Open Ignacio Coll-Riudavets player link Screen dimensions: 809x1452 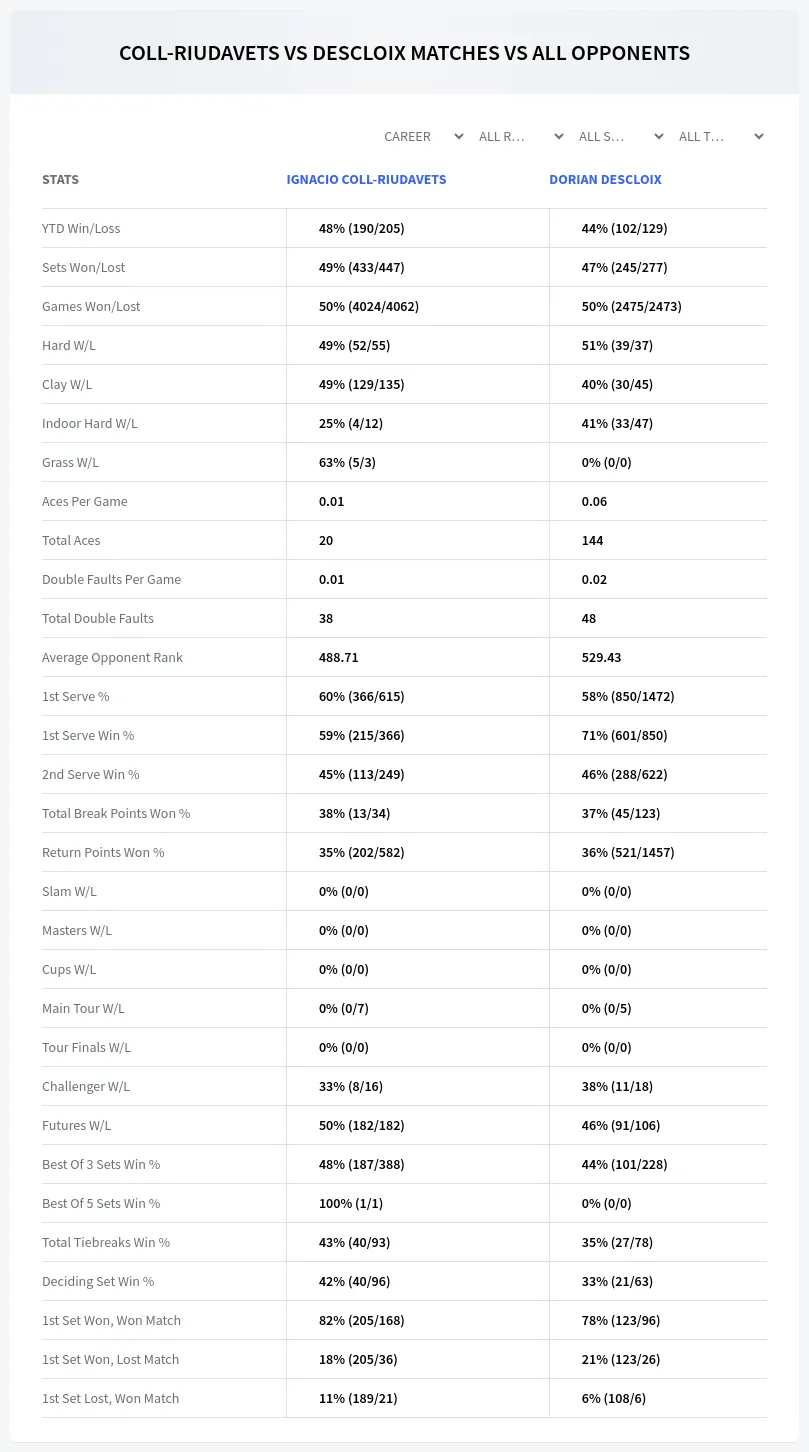pyautogui.click(x=366, y=180)
